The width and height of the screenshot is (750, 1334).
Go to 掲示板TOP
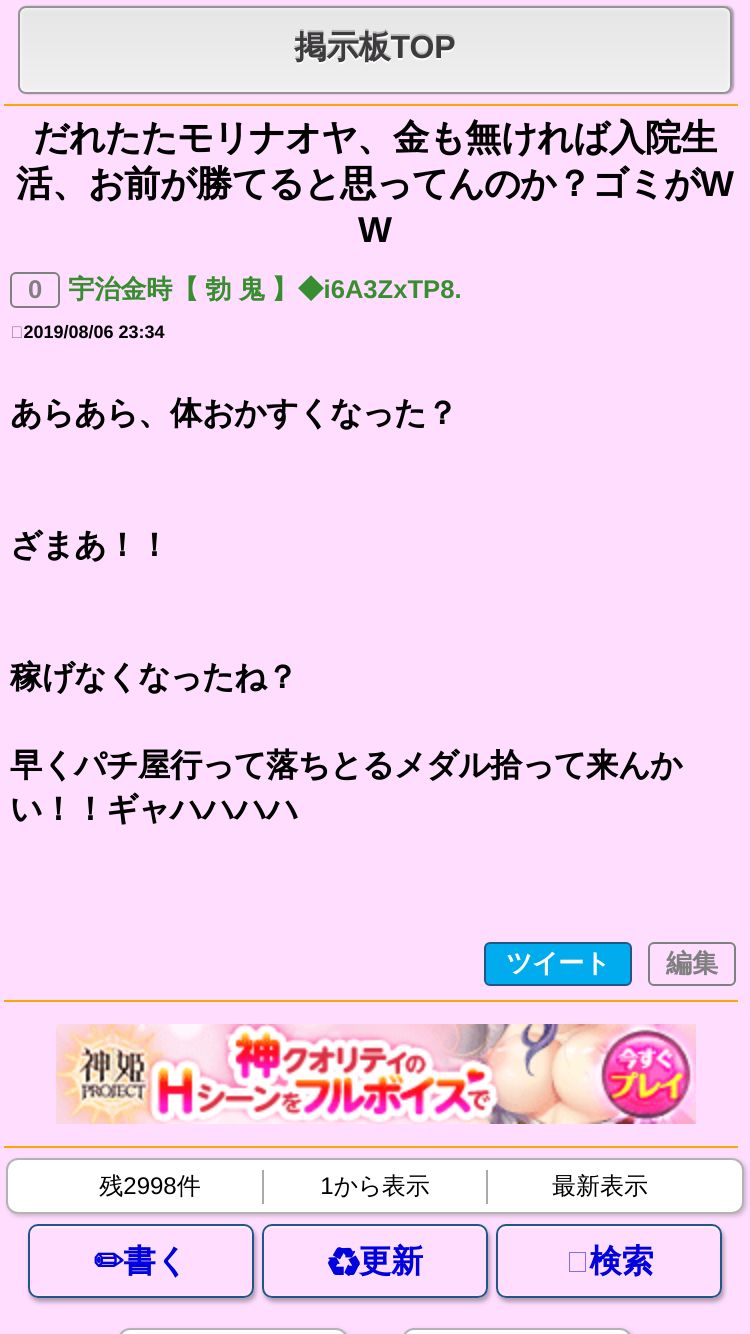(x=375, y=49)
